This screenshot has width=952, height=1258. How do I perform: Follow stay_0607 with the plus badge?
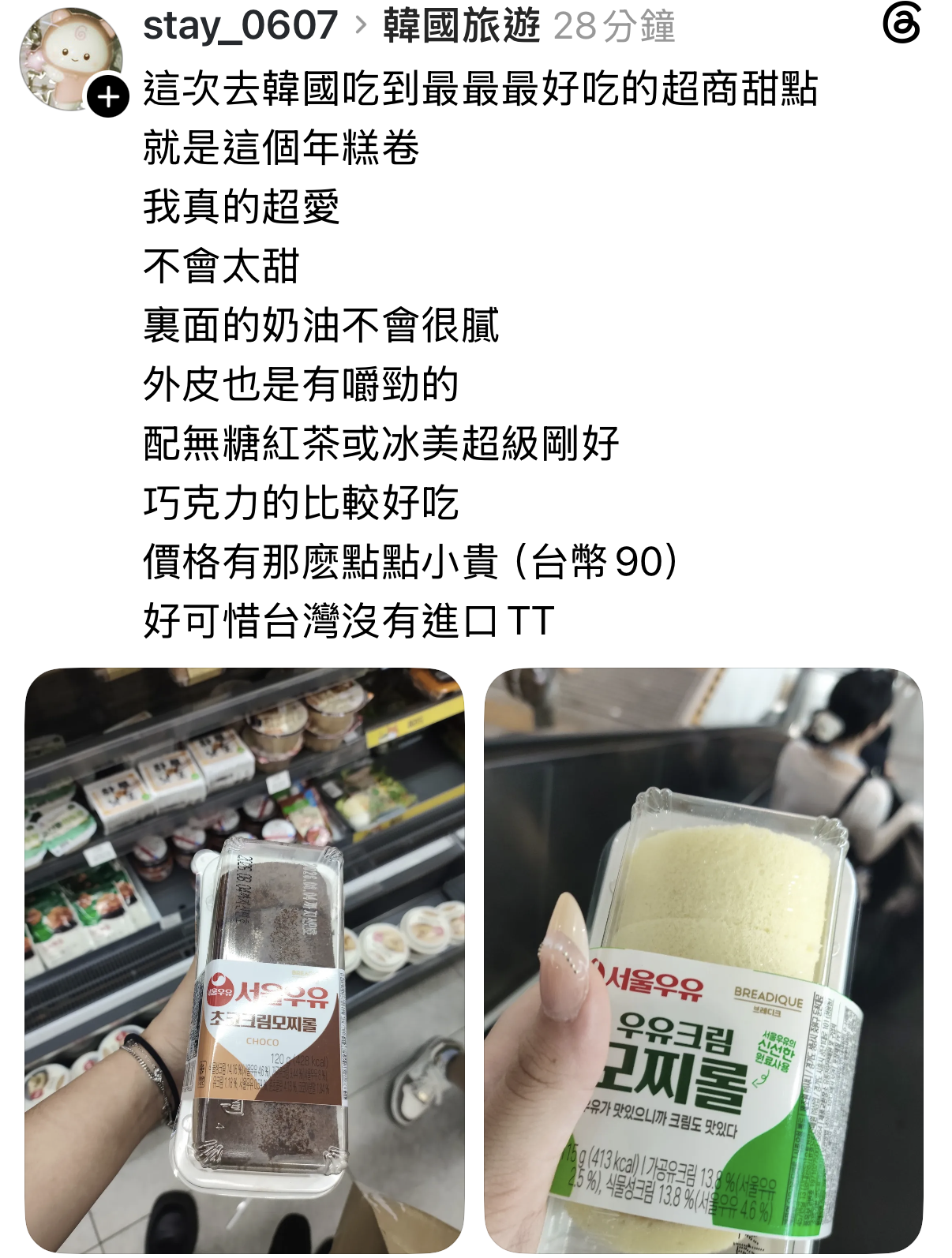(x=108, y=97)
